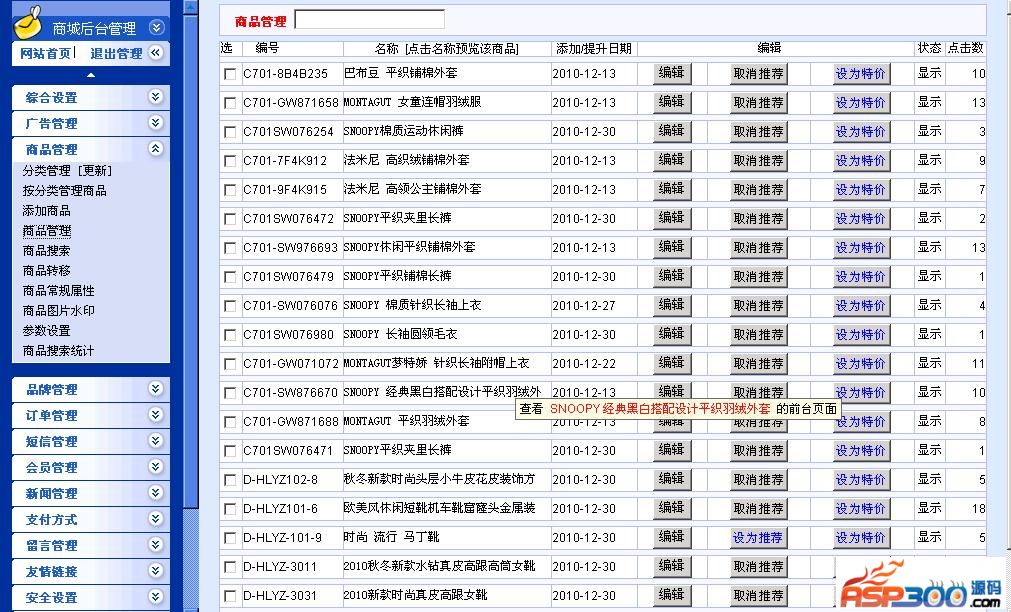The image size is (1011, 612).
Task: Click 退出管理 to log out
Action: (x=117, y=53)
